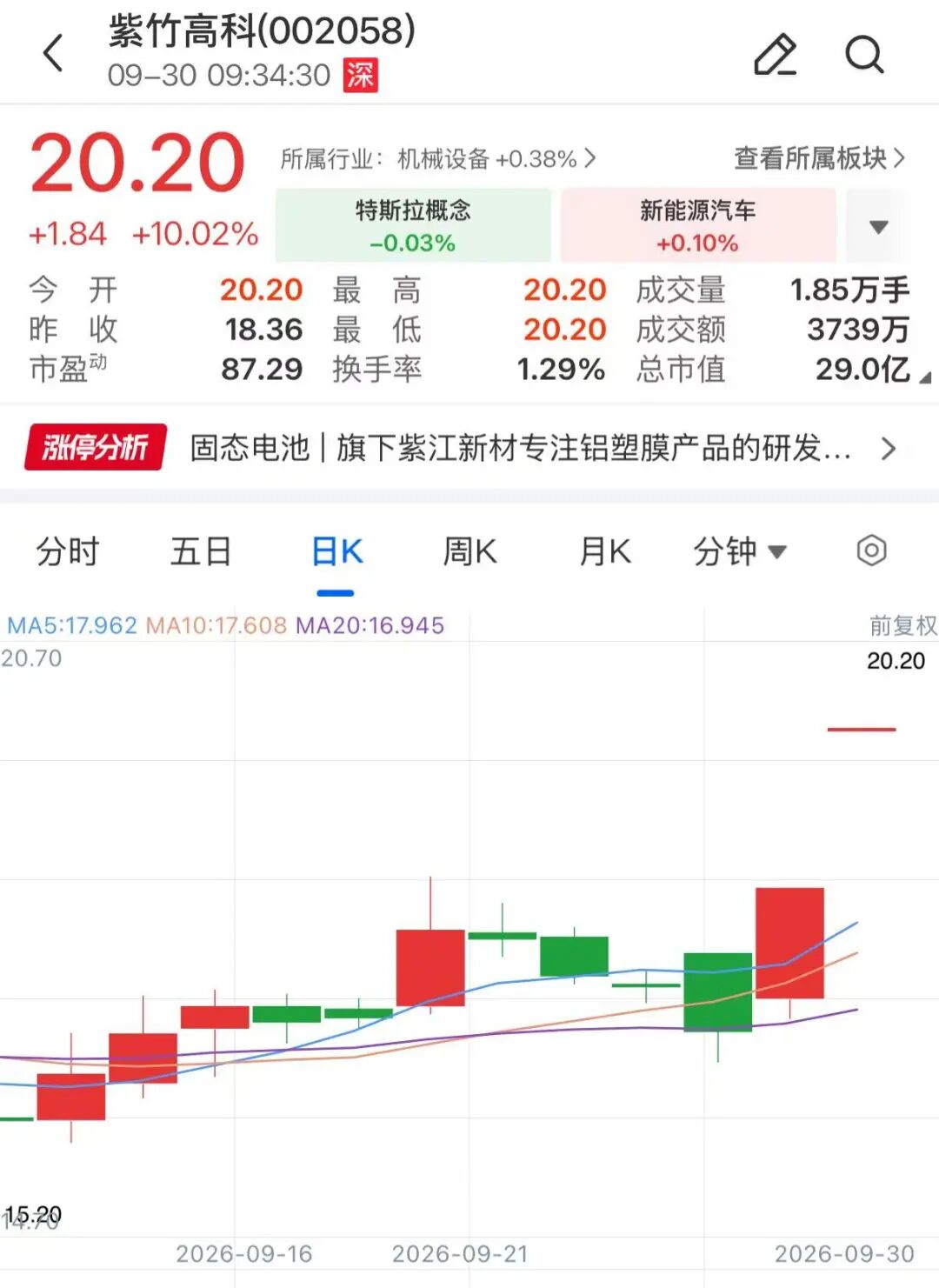
Task: Go back using the top-left arrow
Action: [54, 53]
